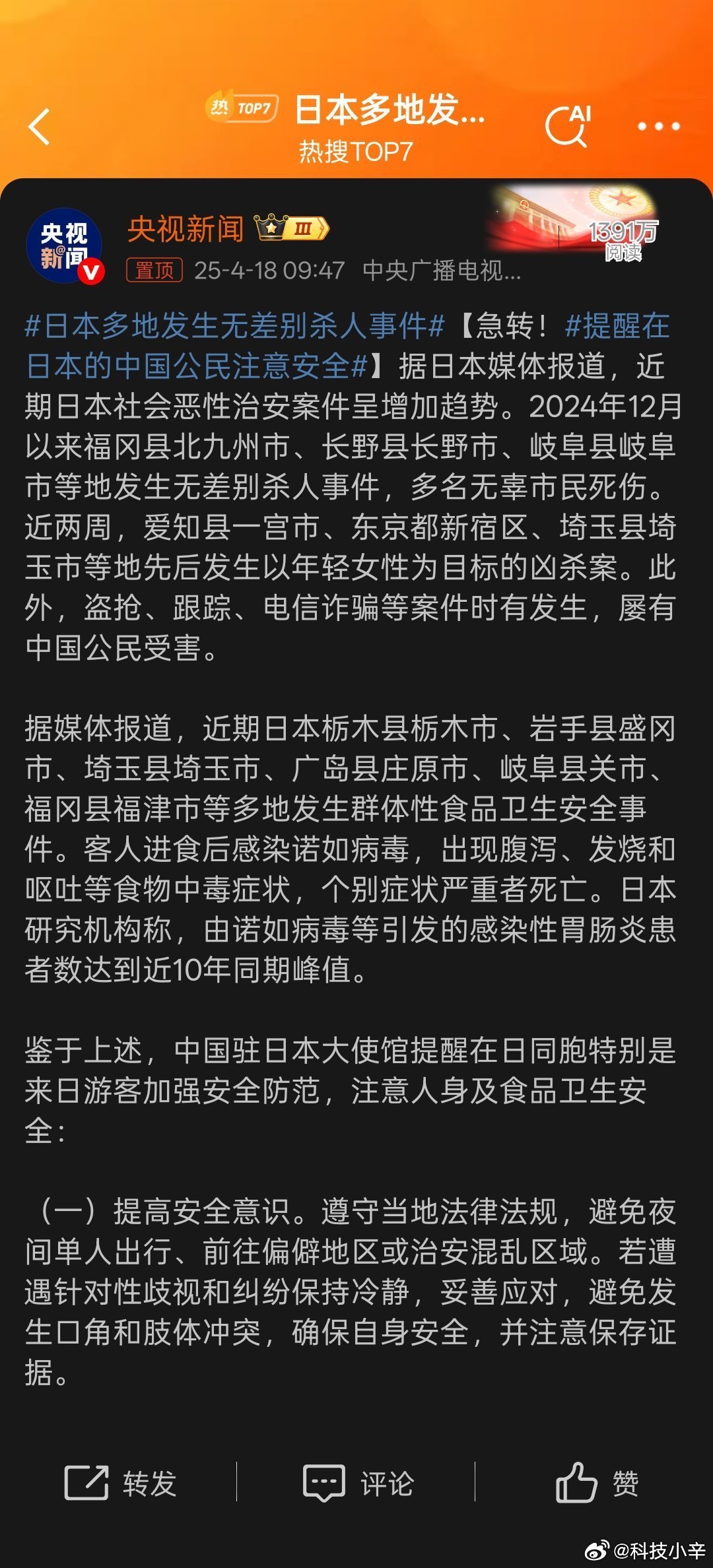Open the three-dot overflow menu

(x=658, y=126)
